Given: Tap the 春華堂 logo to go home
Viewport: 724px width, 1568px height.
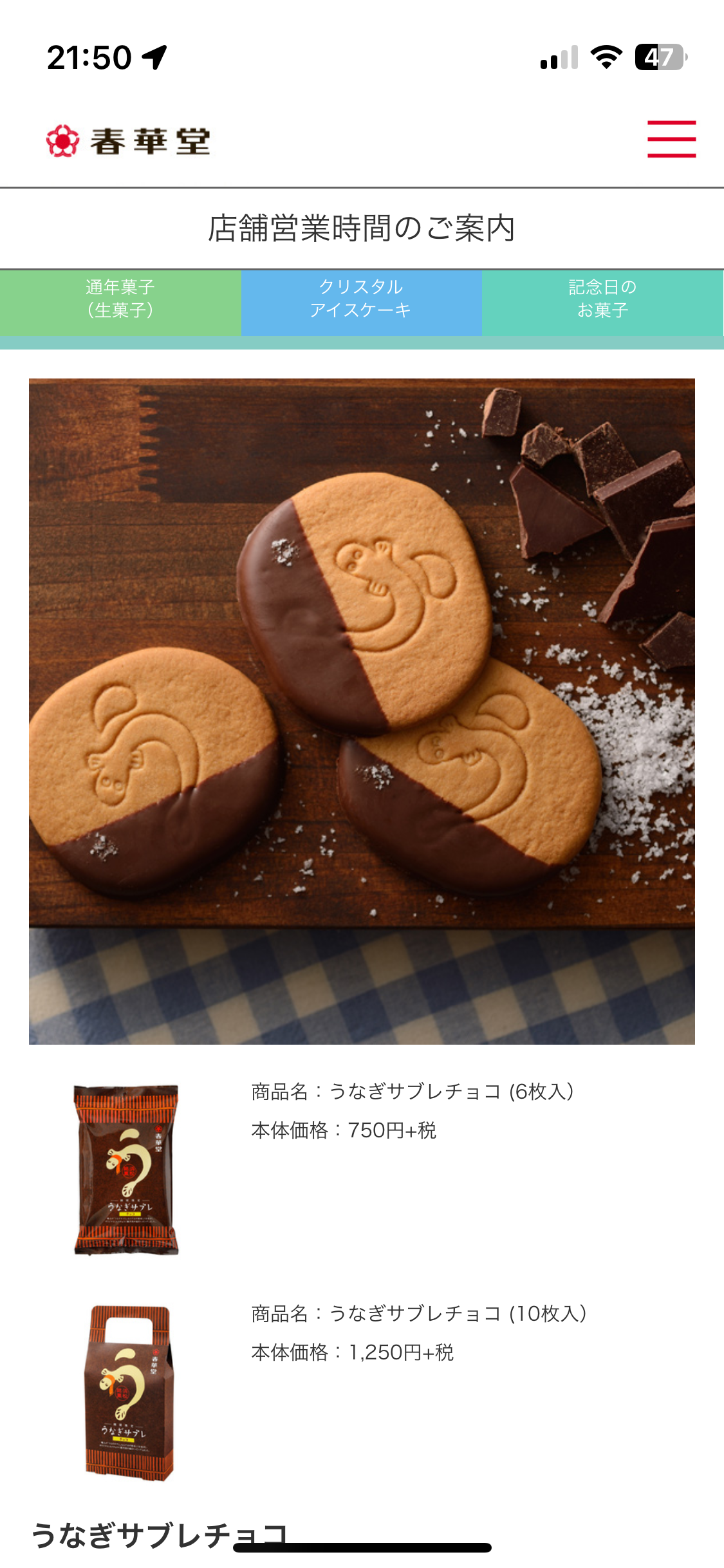Looking at the screenshot, I should click(129, 141).
